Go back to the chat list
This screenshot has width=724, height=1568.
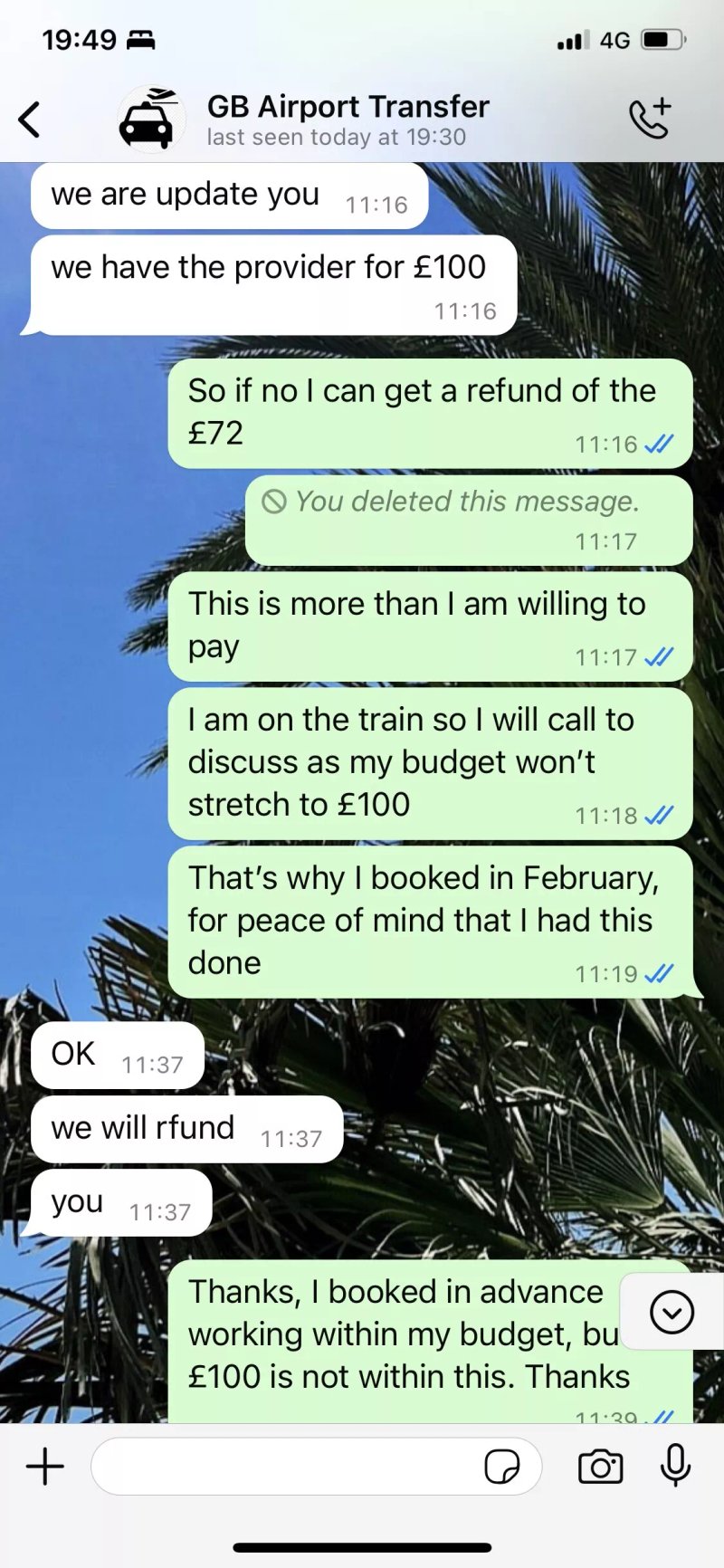[29, 120]
